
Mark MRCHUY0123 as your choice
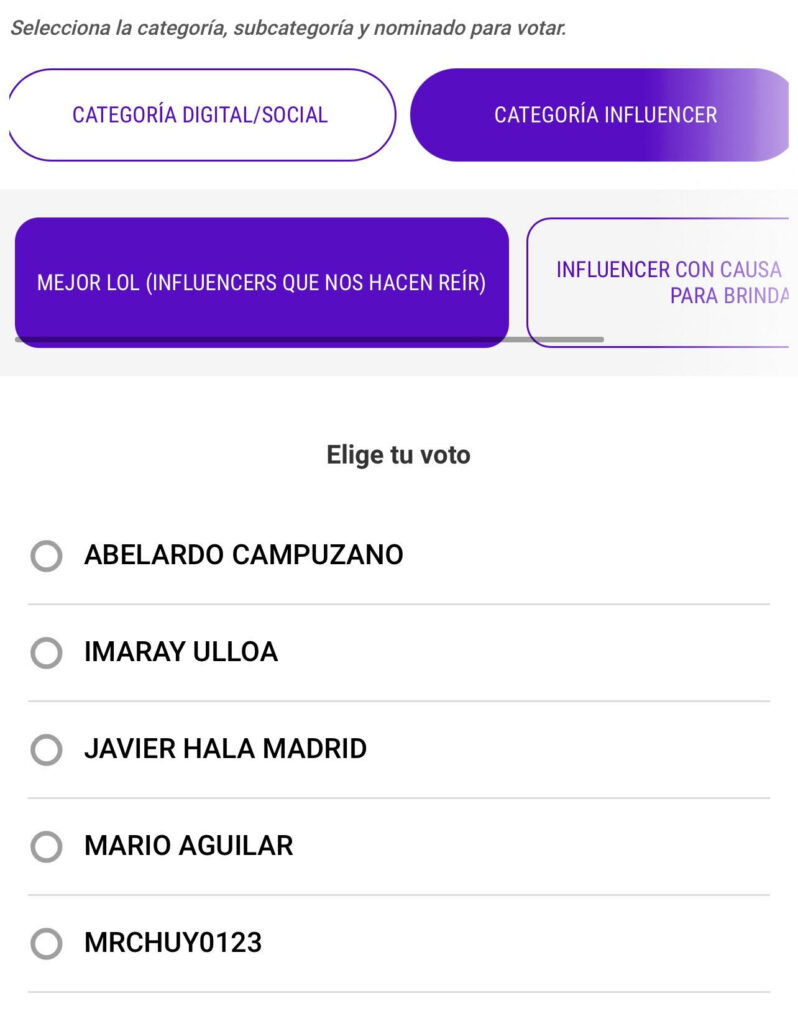click(46, 943)
